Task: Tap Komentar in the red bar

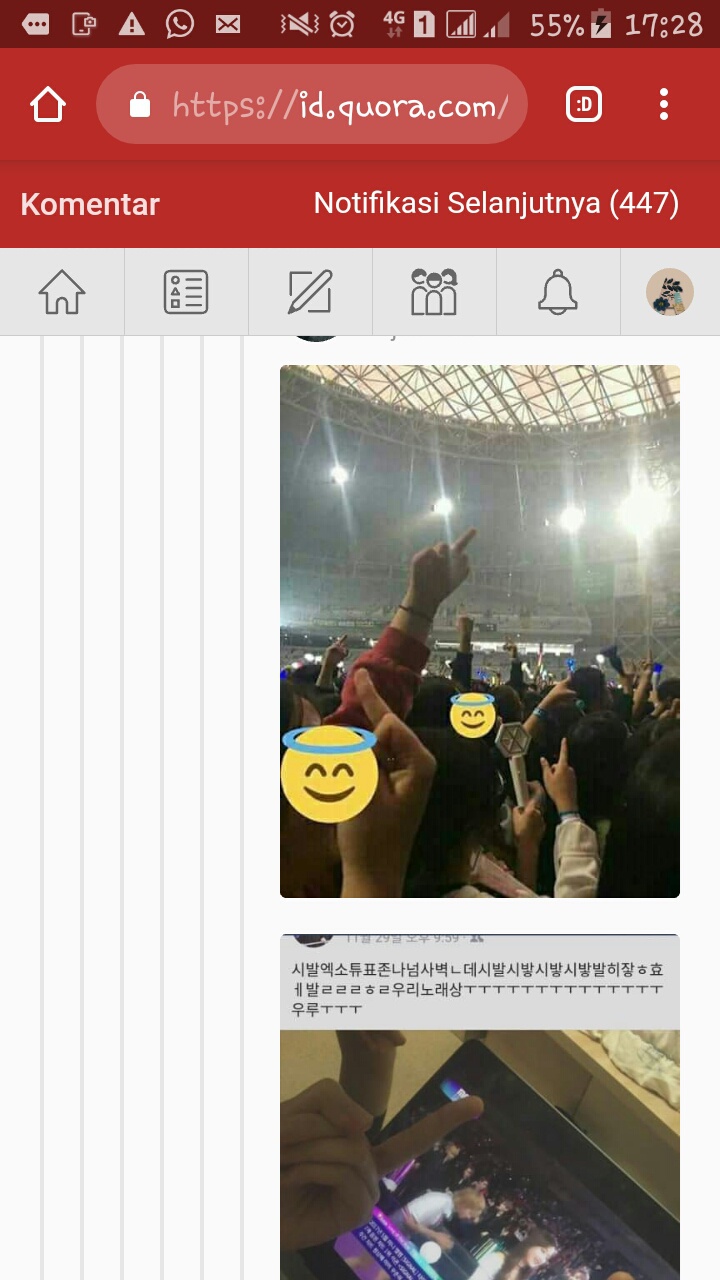Action: tap(90, 204)
